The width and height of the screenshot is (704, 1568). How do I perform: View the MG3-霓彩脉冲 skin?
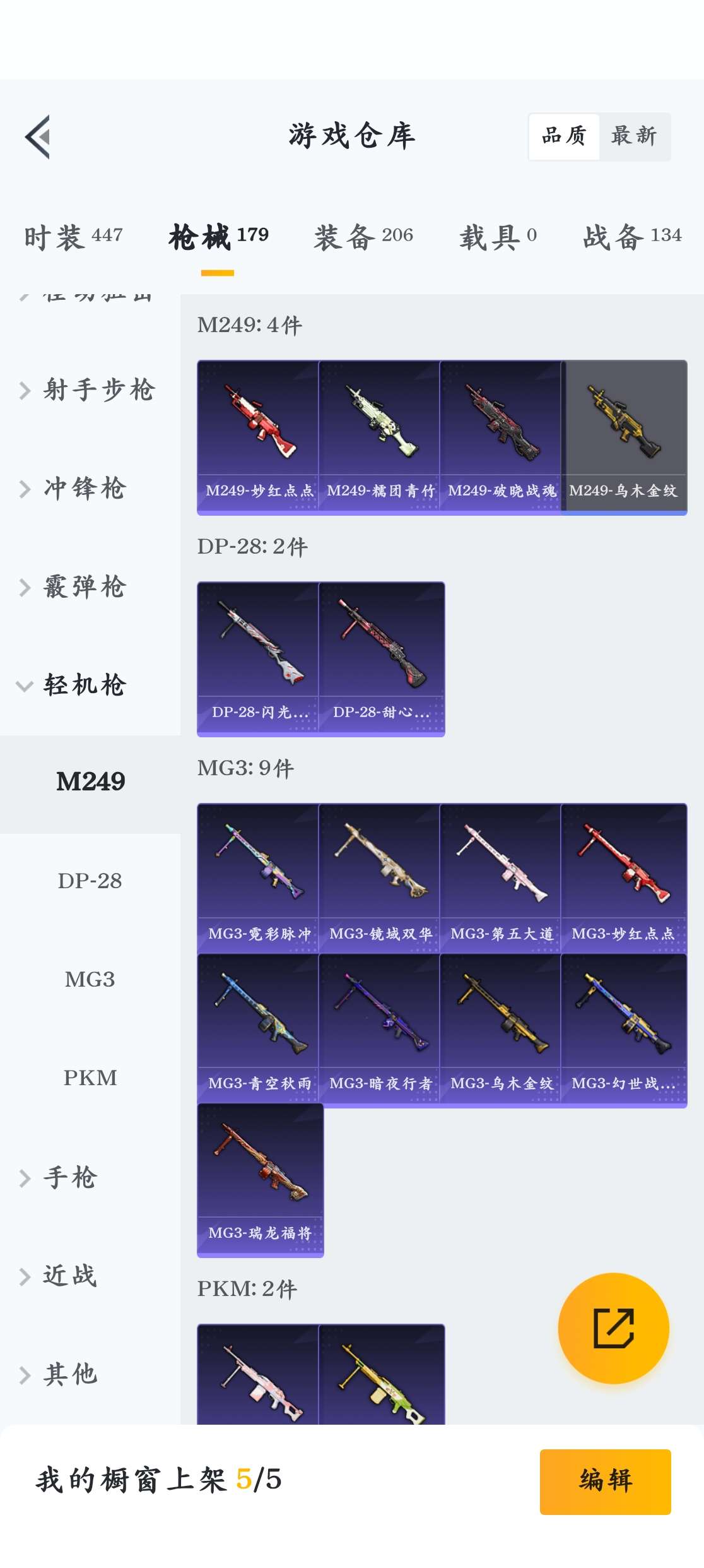pos(258,877)
